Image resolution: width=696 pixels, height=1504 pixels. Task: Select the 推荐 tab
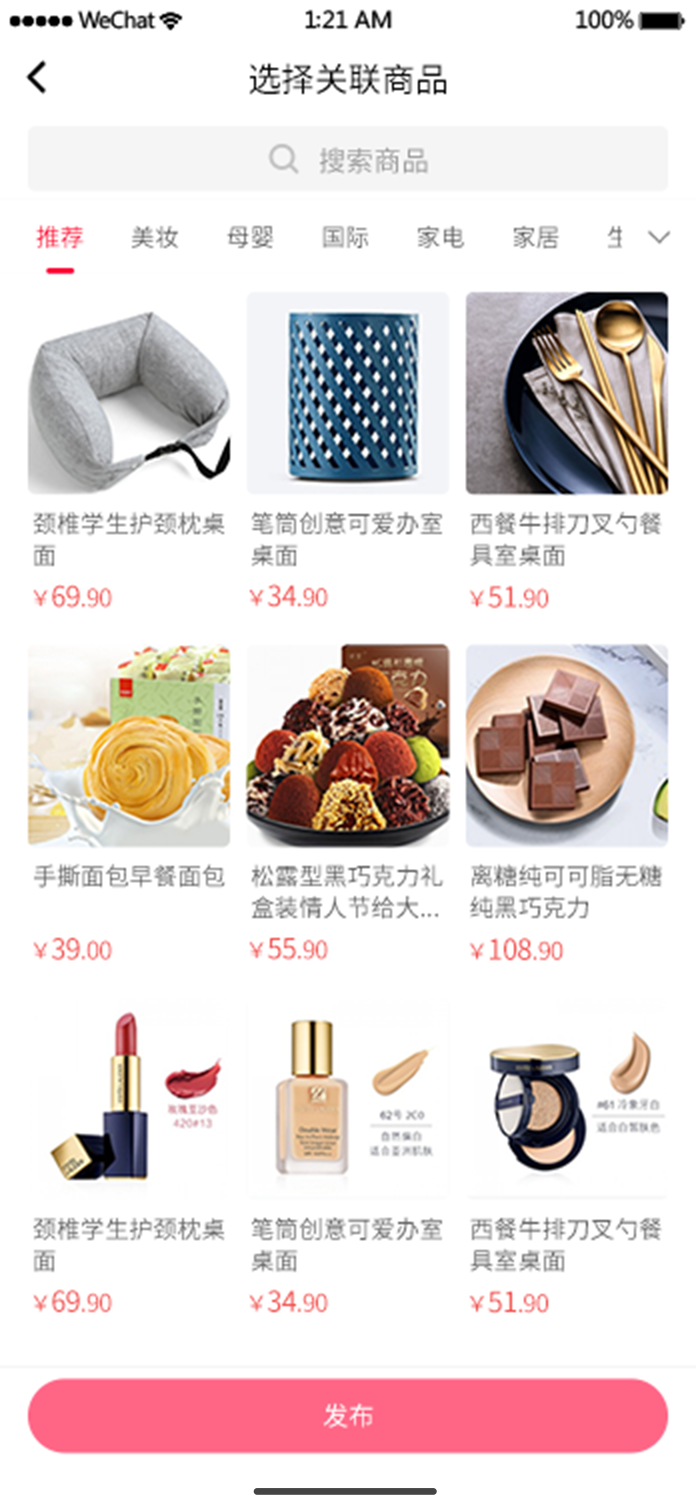click(60, 238)
